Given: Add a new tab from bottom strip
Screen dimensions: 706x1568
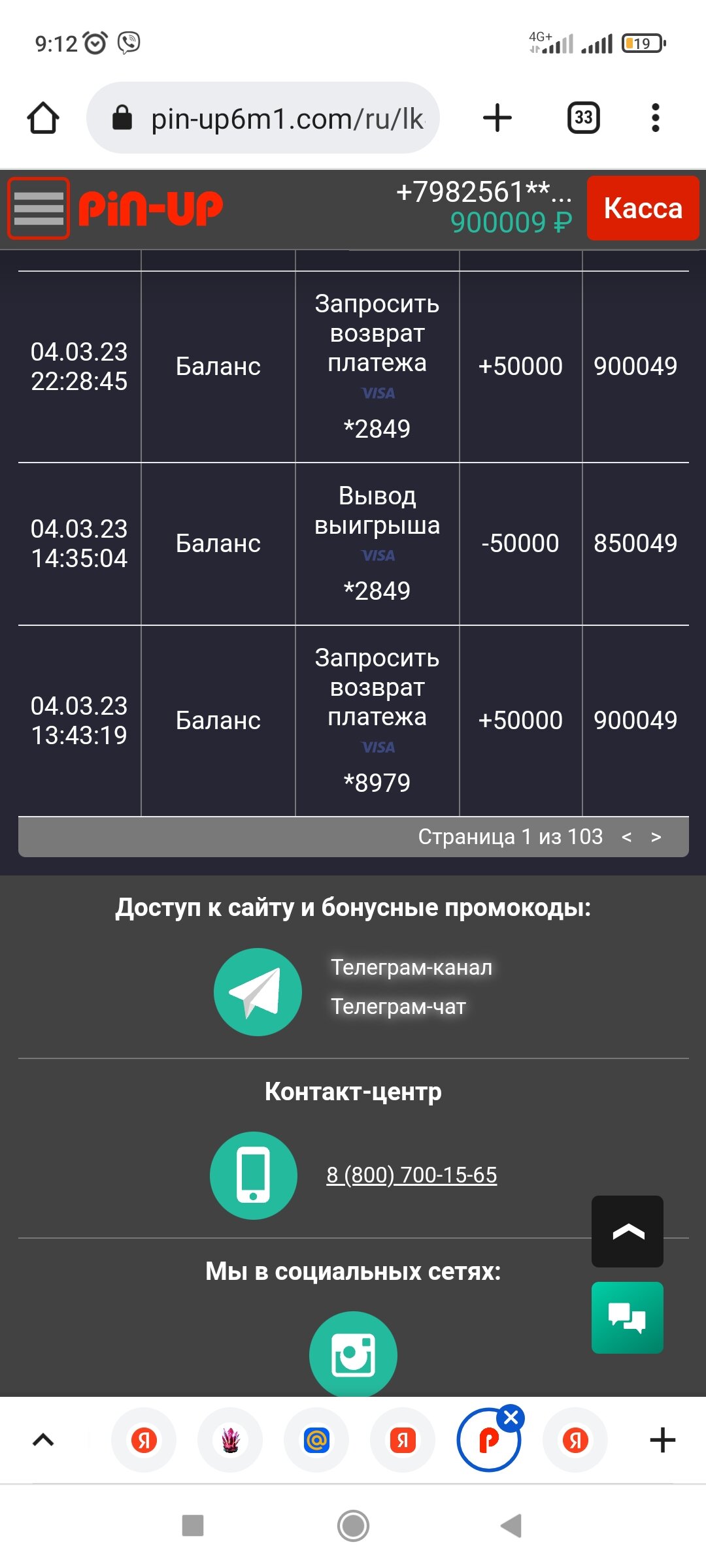Looking at the screenshot, I should click(662, 1440).
